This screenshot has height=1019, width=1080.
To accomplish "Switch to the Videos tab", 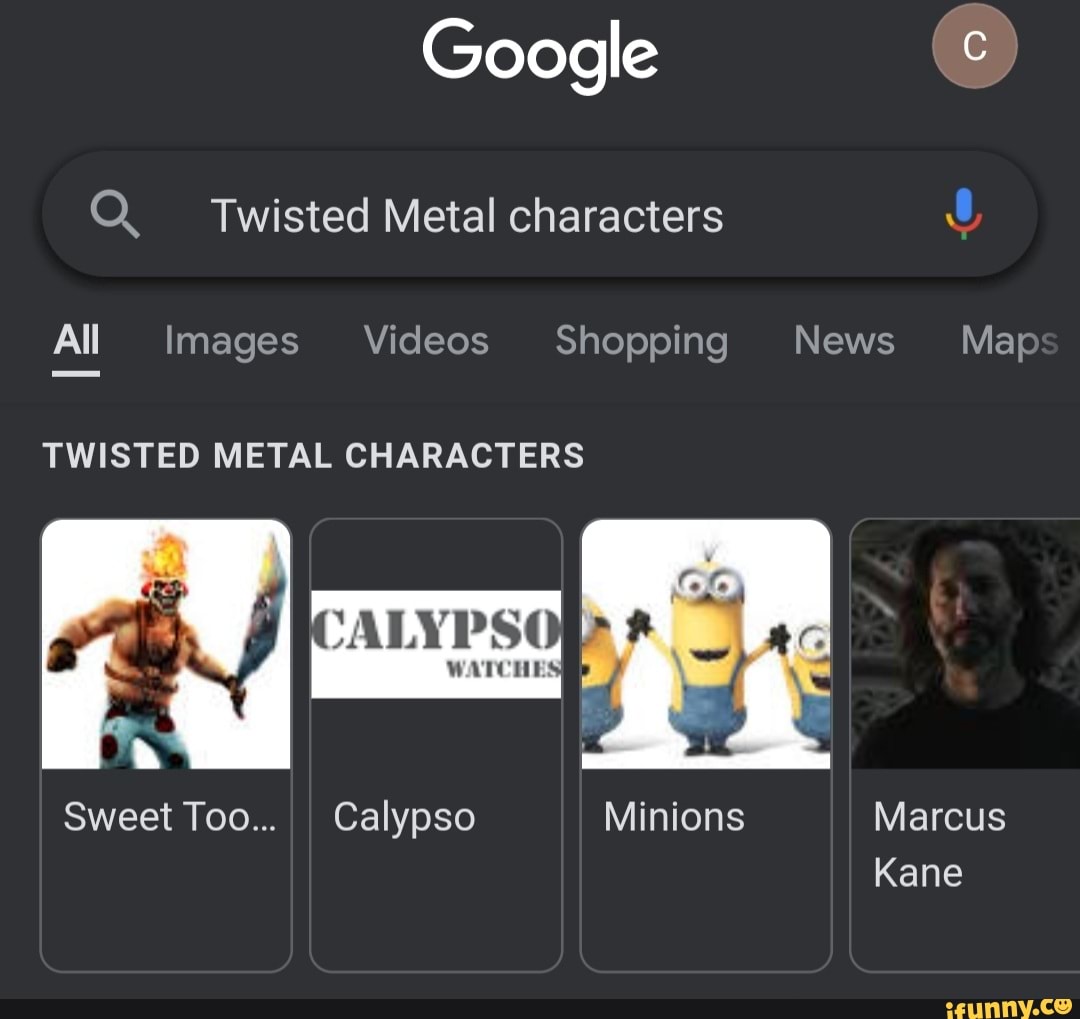I will [x=426, y=342].
